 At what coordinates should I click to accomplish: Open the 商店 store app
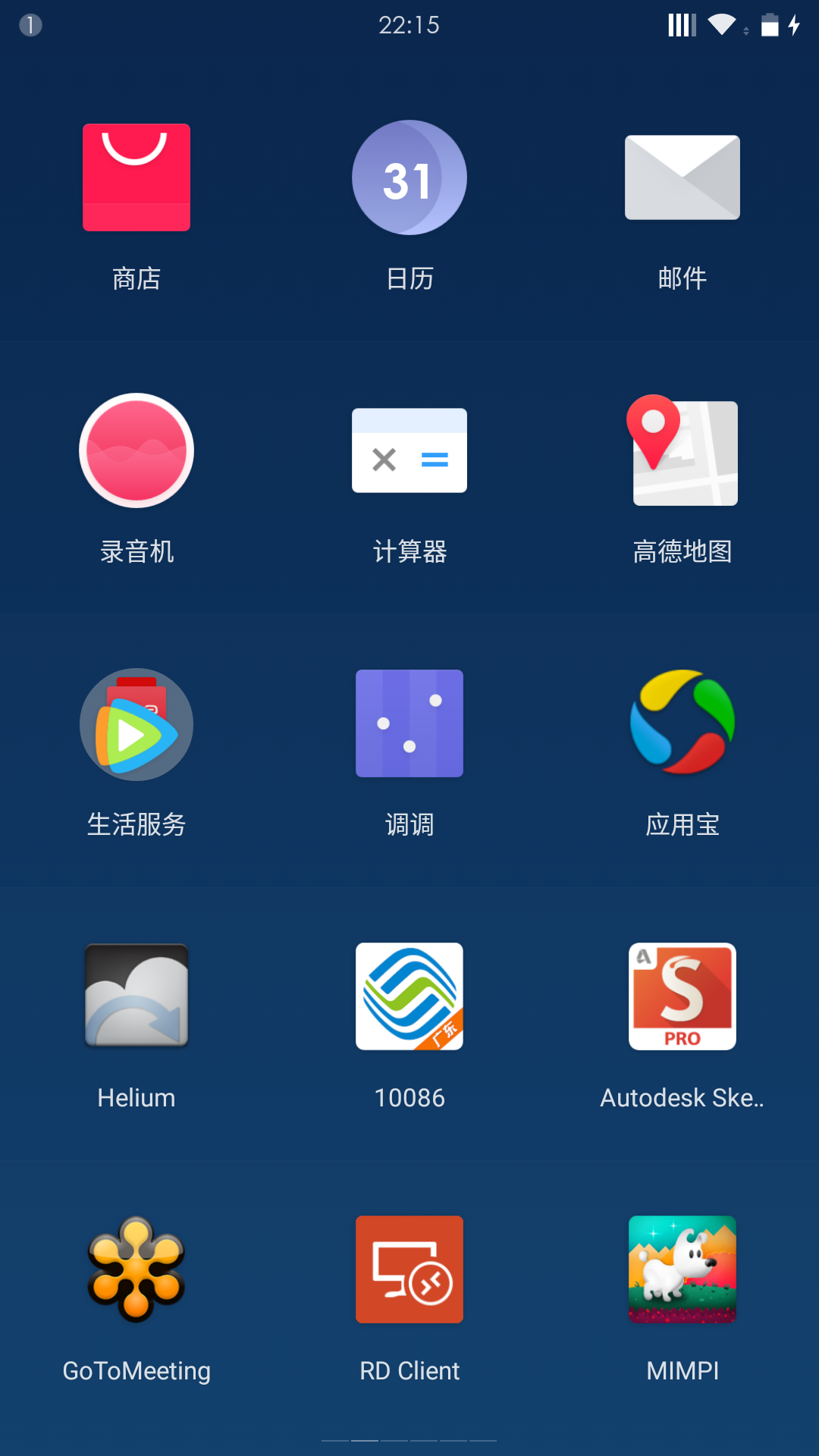[x=136, y=177]
